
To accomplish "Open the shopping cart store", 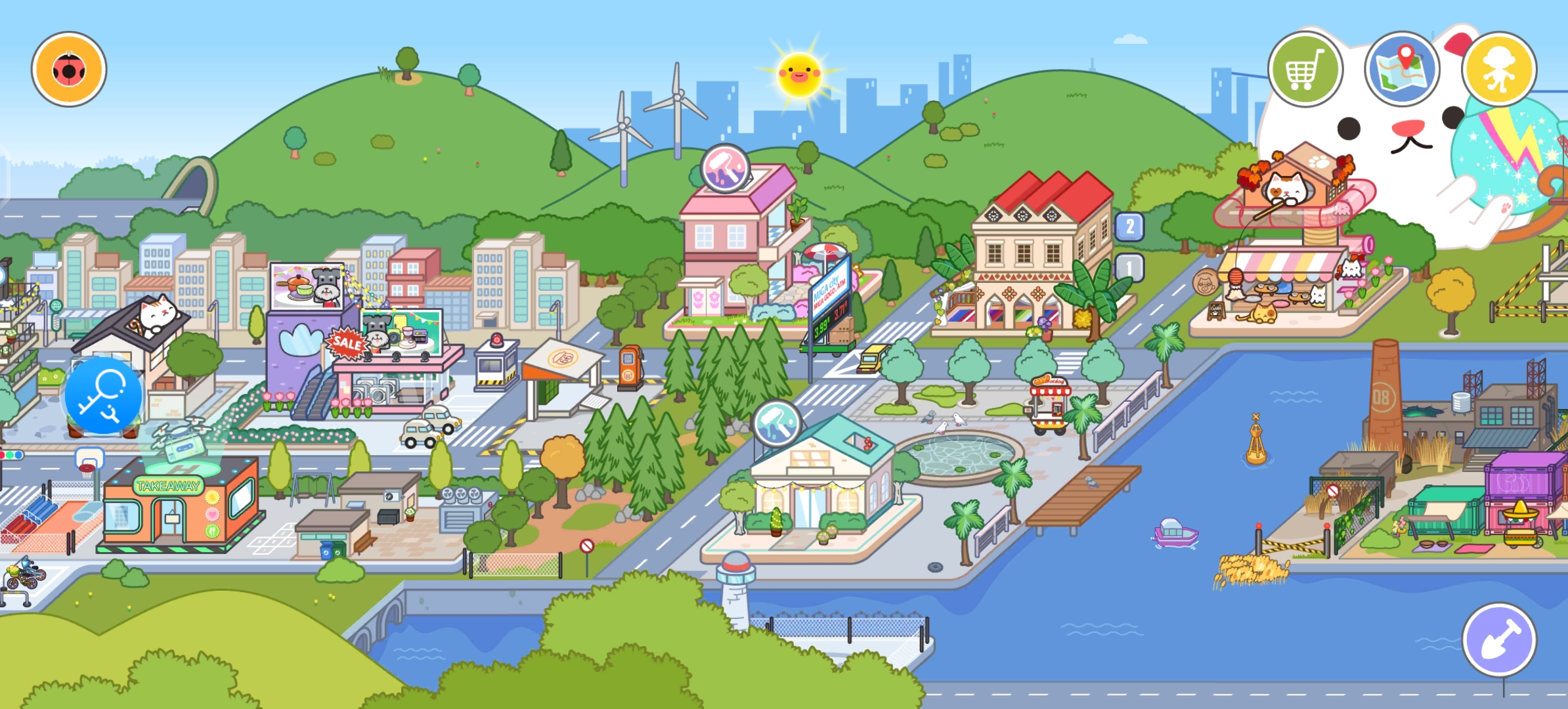I will (1305, 69).
